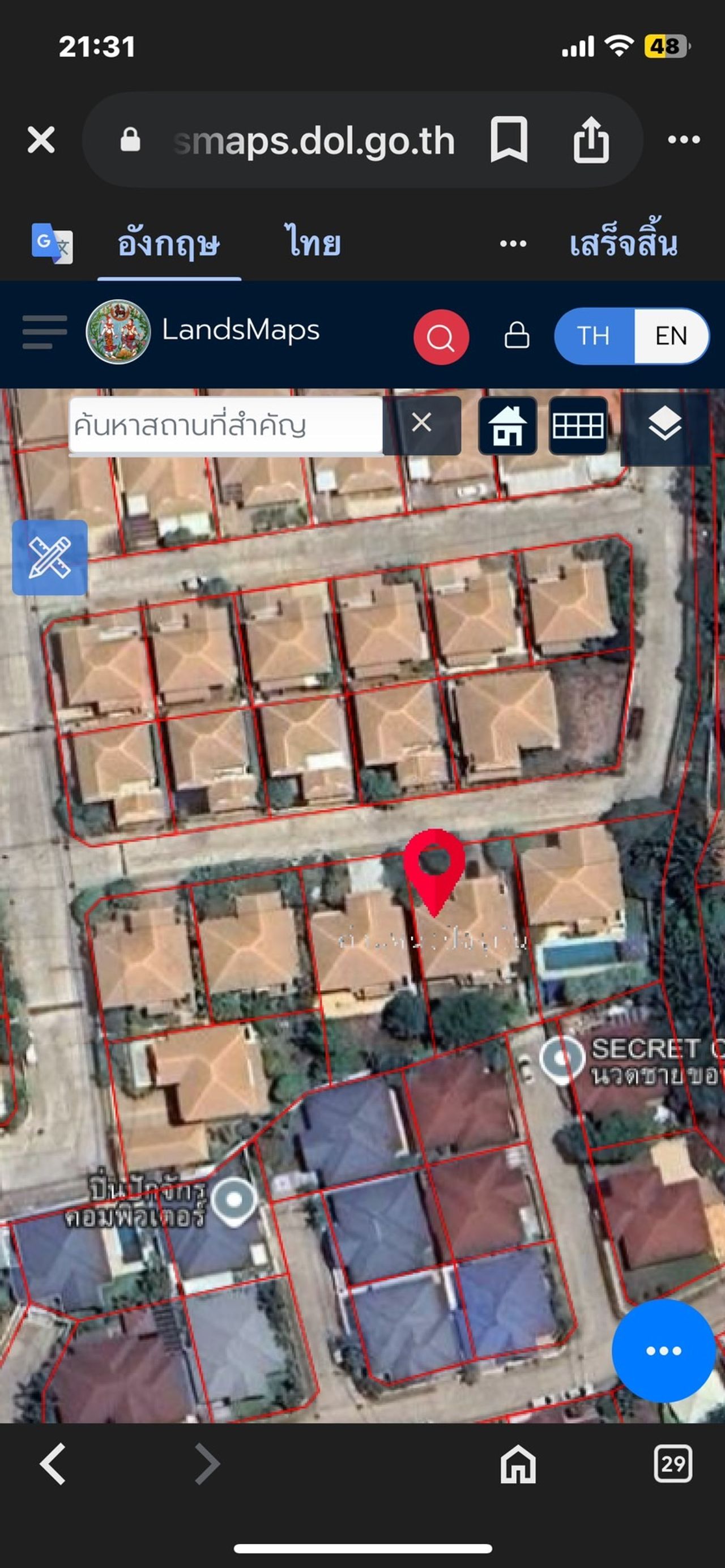
Task: Bookmark the smaps.dol.go.th page
Action: pos(508,139)
